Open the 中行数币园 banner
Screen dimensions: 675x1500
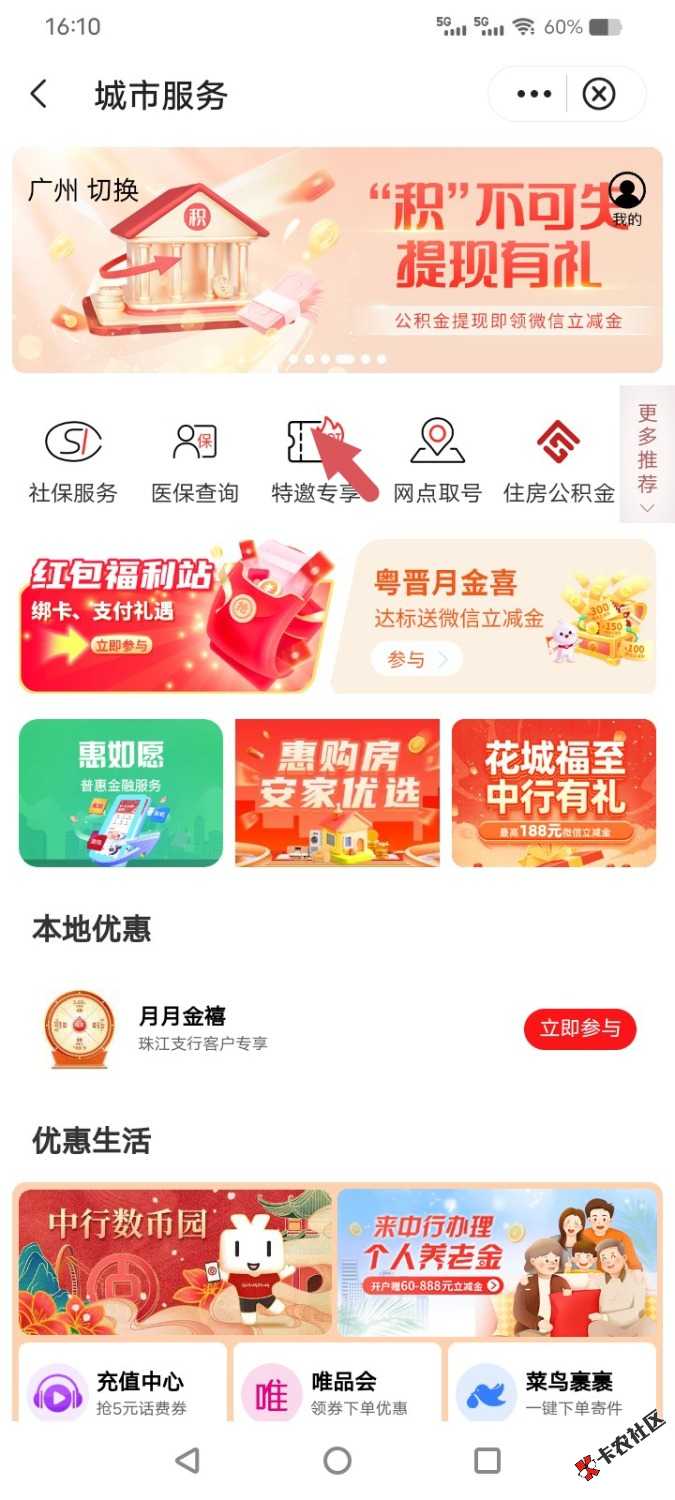click(175, 1262)
